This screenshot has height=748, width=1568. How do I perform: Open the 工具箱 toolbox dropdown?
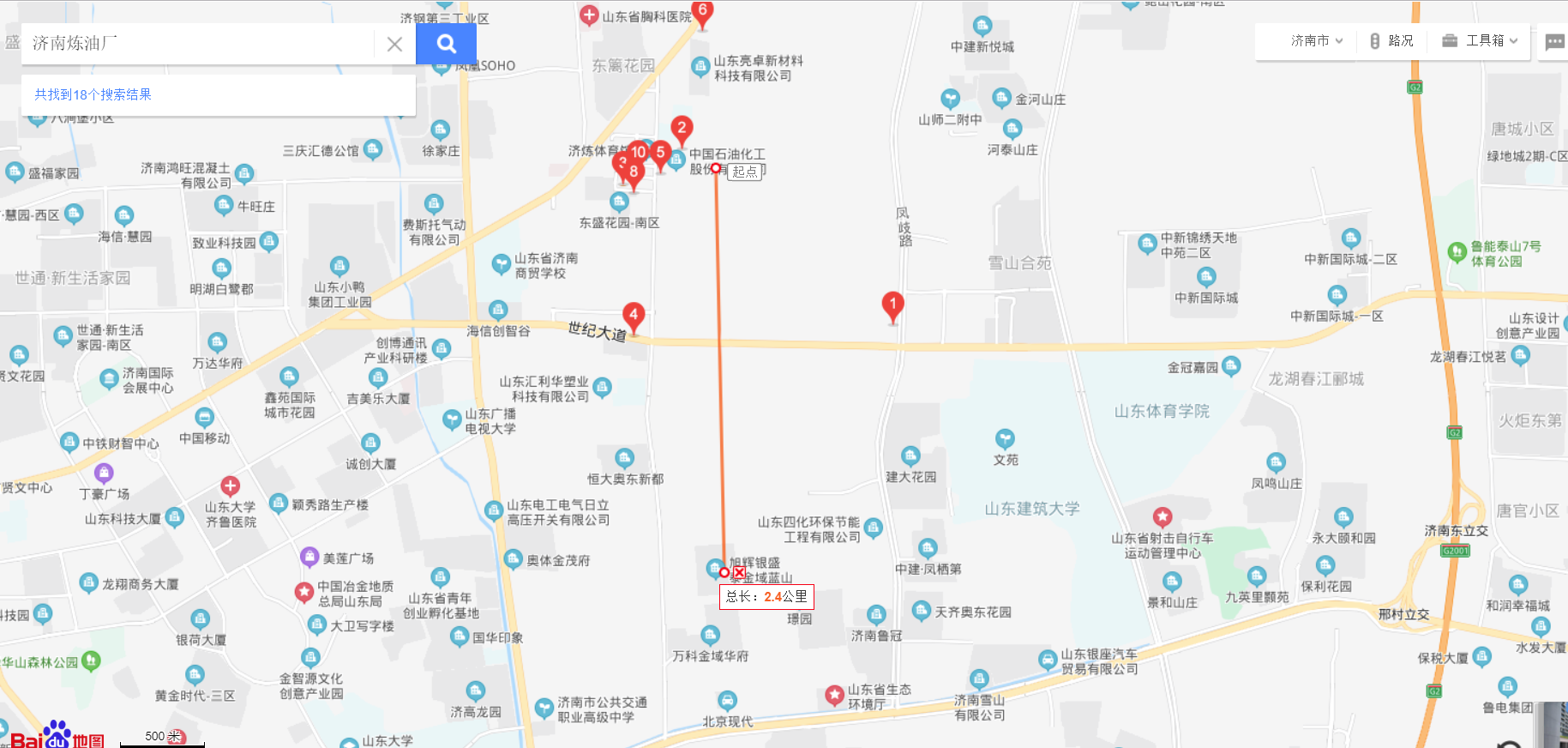1480,40
